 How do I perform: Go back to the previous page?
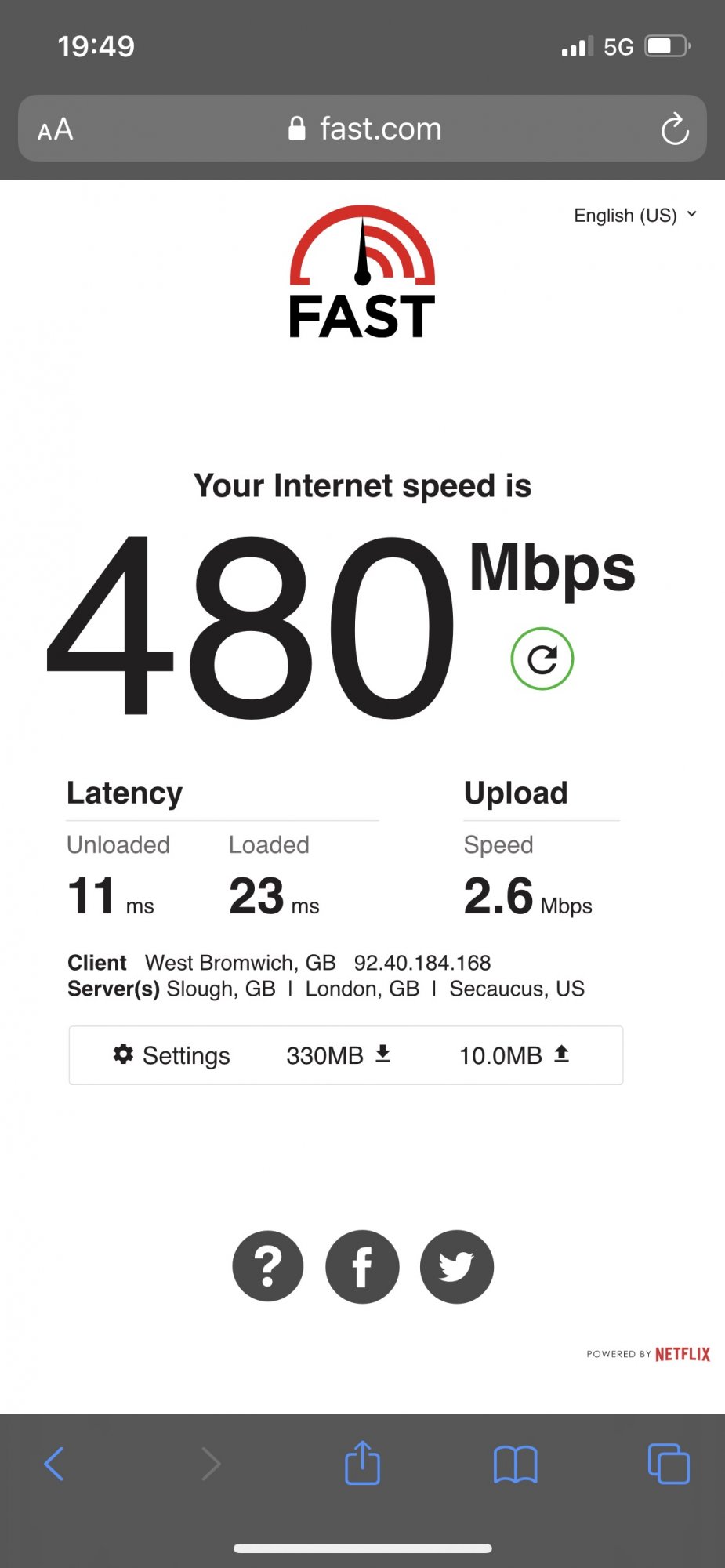click(x=54, y=1464)
